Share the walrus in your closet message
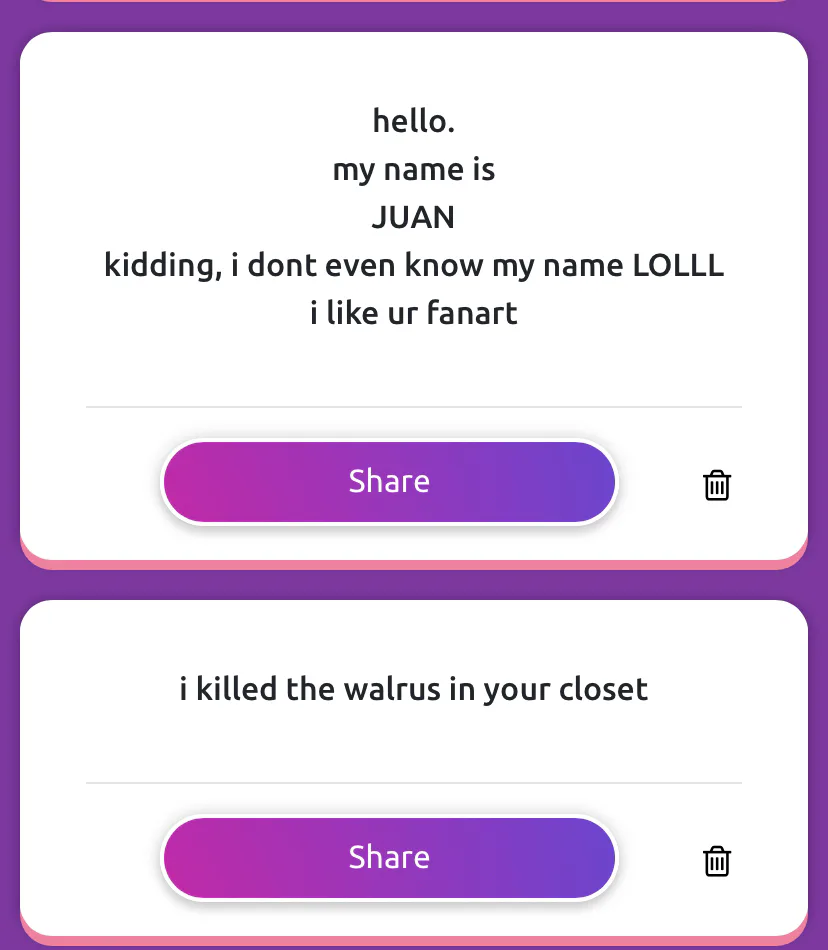 coord(389,858)
